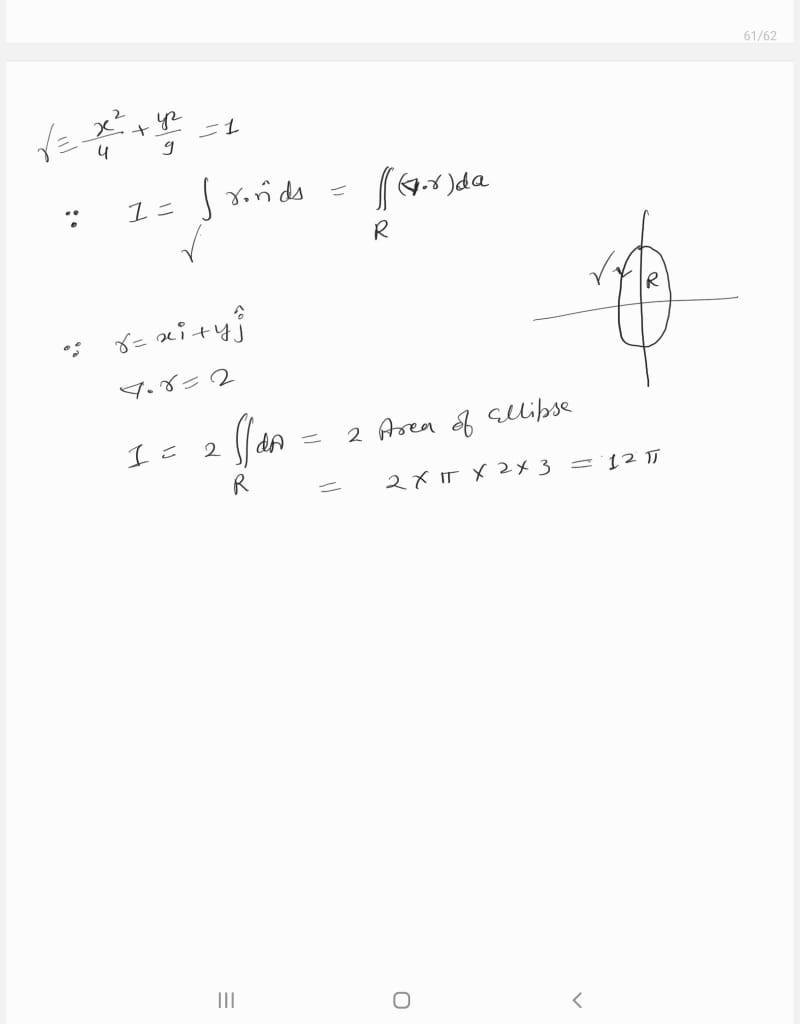Tap the home button in the navigation bar

tap(401, 999)
